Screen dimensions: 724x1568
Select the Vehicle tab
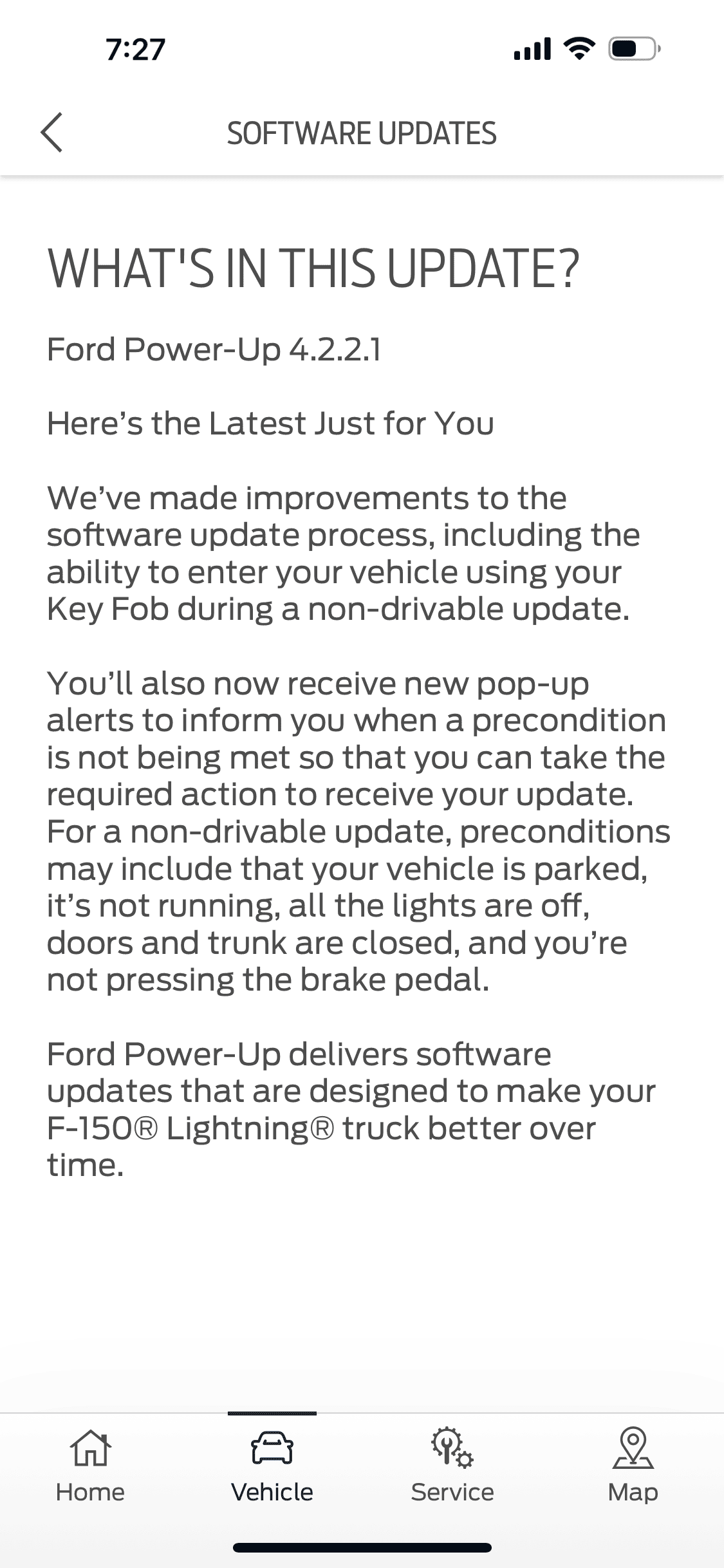click(x=272, y=1465)
